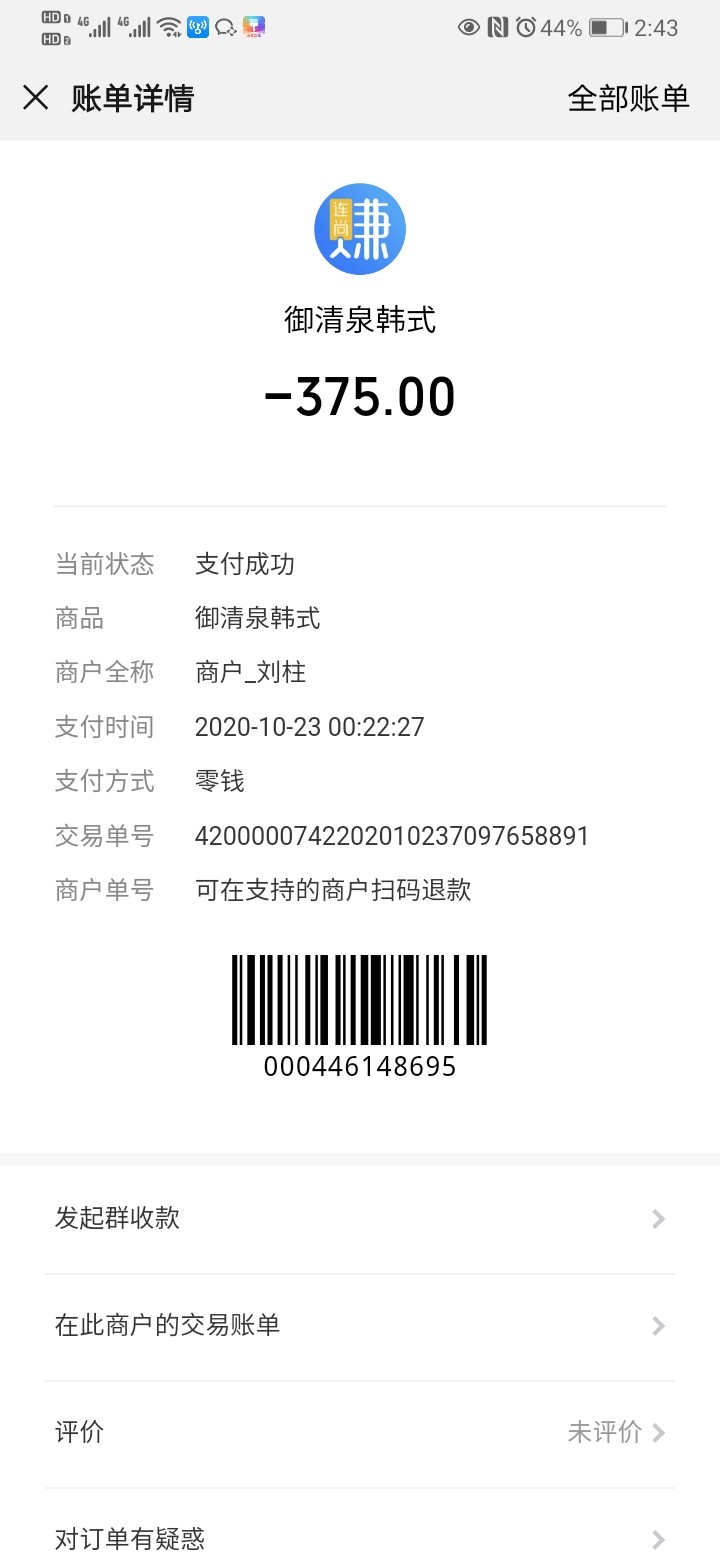View 在此商户的交易账单
Screen dimensions: 720x1560
[x=360, y=1326]
